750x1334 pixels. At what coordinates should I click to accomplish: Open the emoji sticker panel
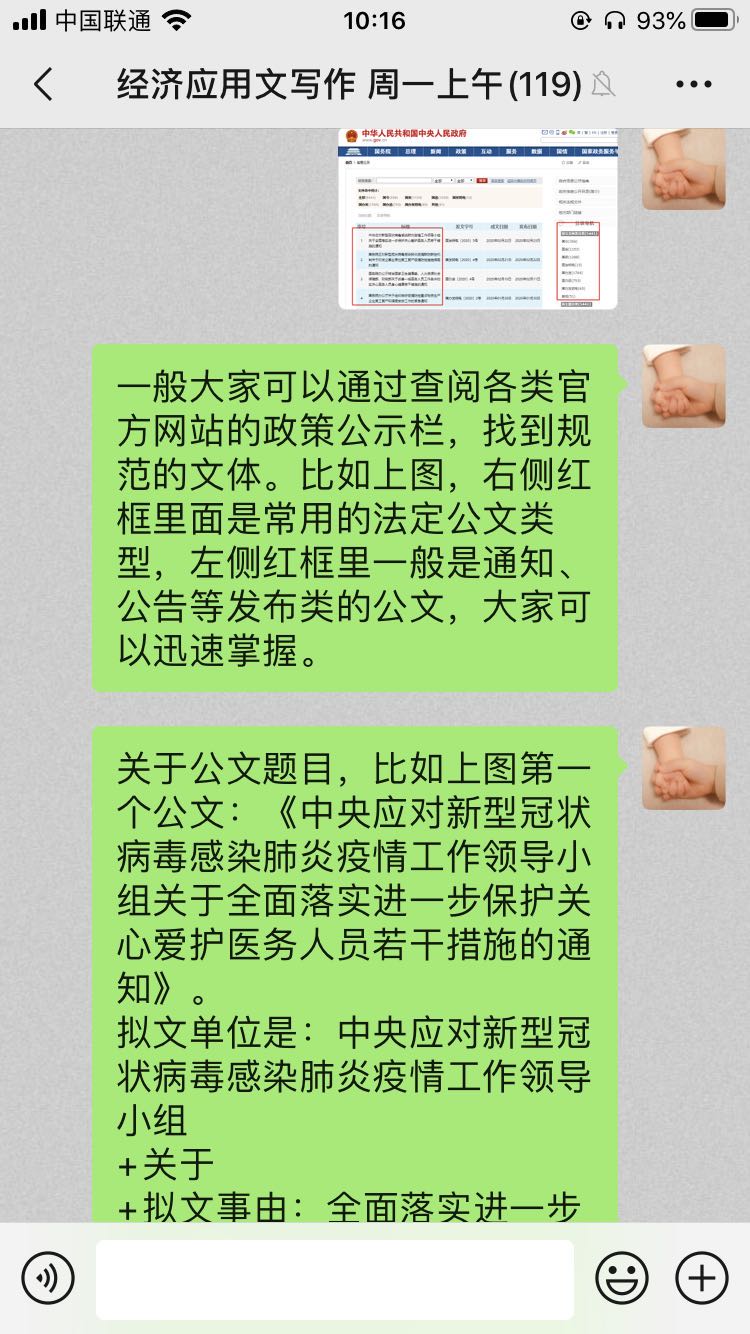[622, 1277]
